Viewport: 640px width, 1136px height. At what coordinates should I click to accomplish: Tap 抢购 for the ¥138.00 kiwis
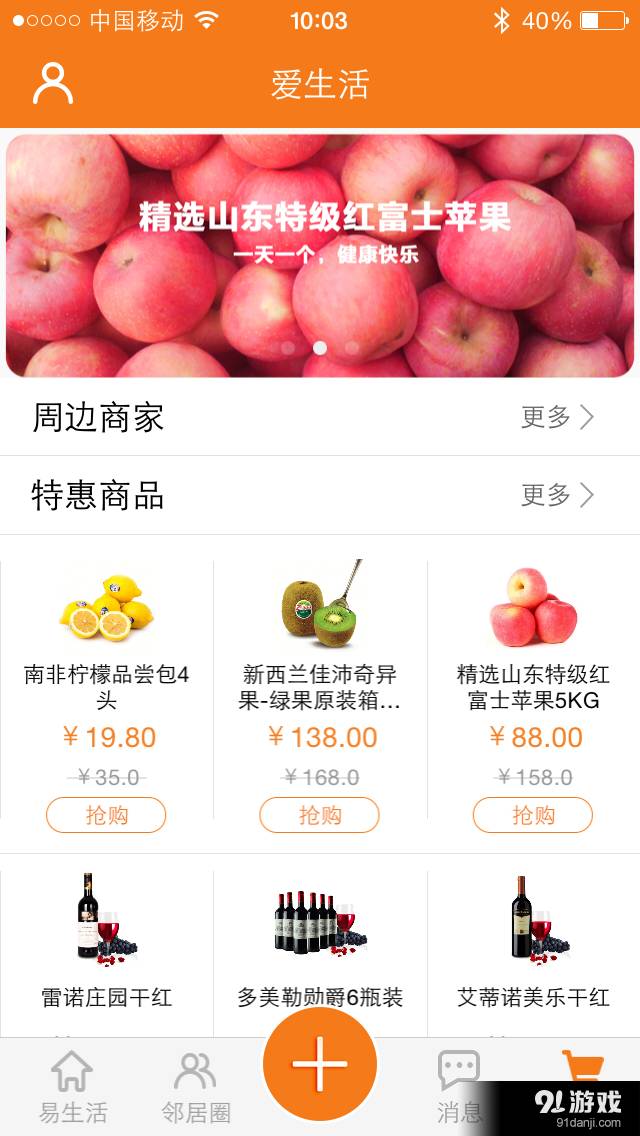coord(320,815)
